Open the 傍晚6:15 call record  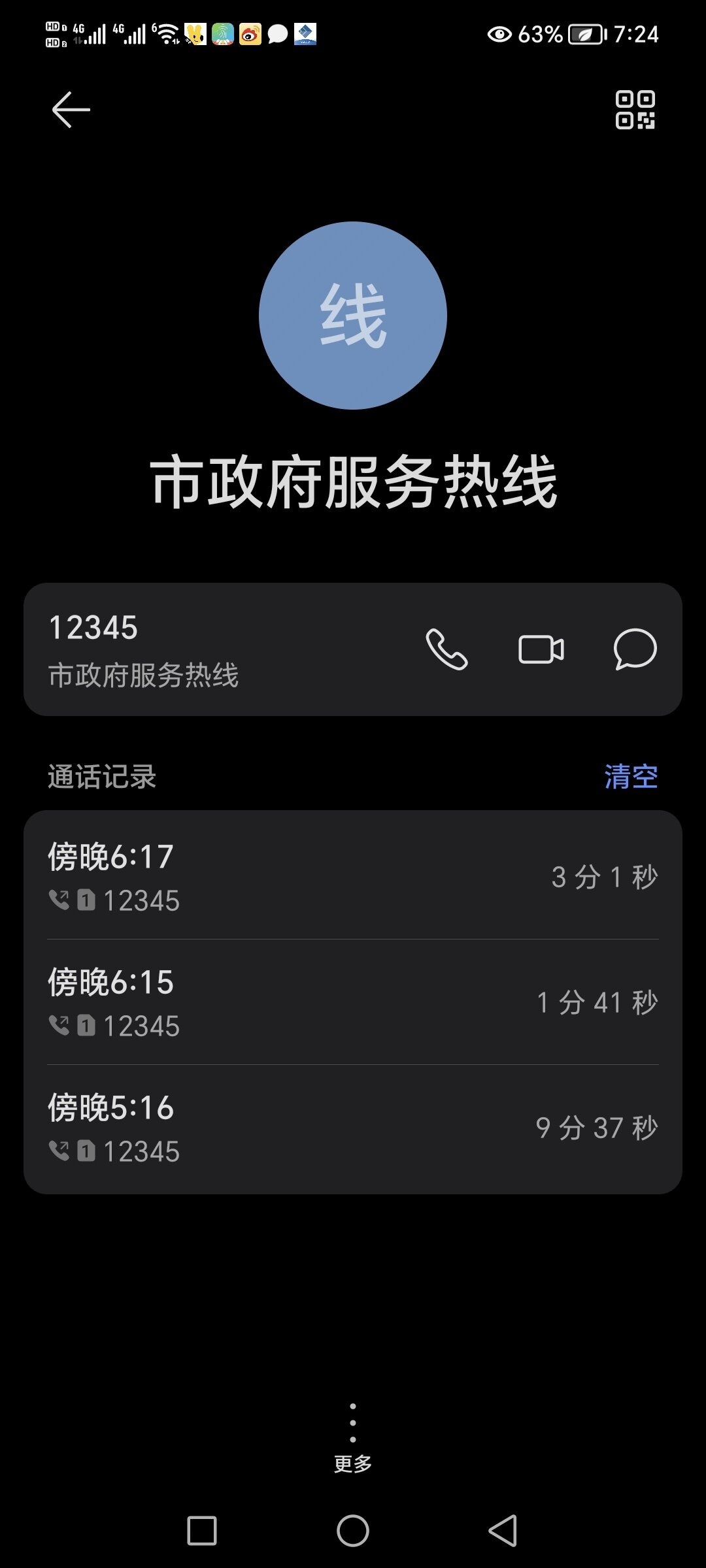click(353, 1002)
